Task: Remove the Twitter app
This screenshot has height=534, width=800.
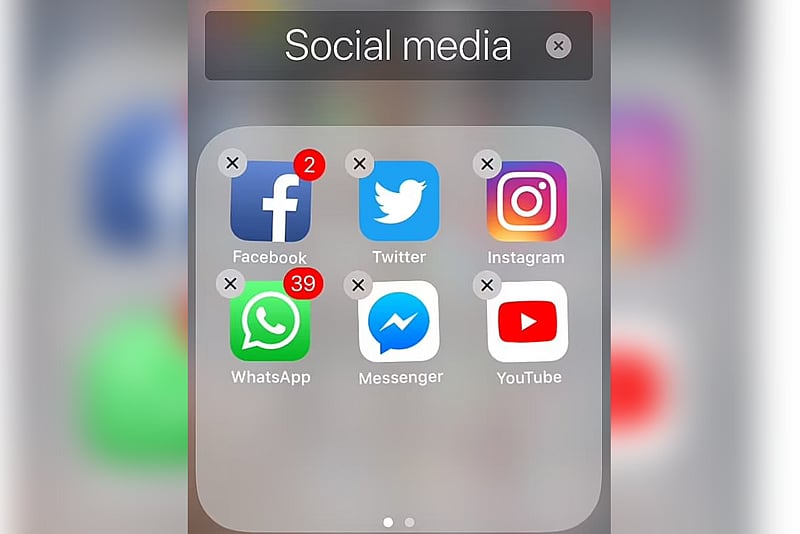Action: coord(359,163)
